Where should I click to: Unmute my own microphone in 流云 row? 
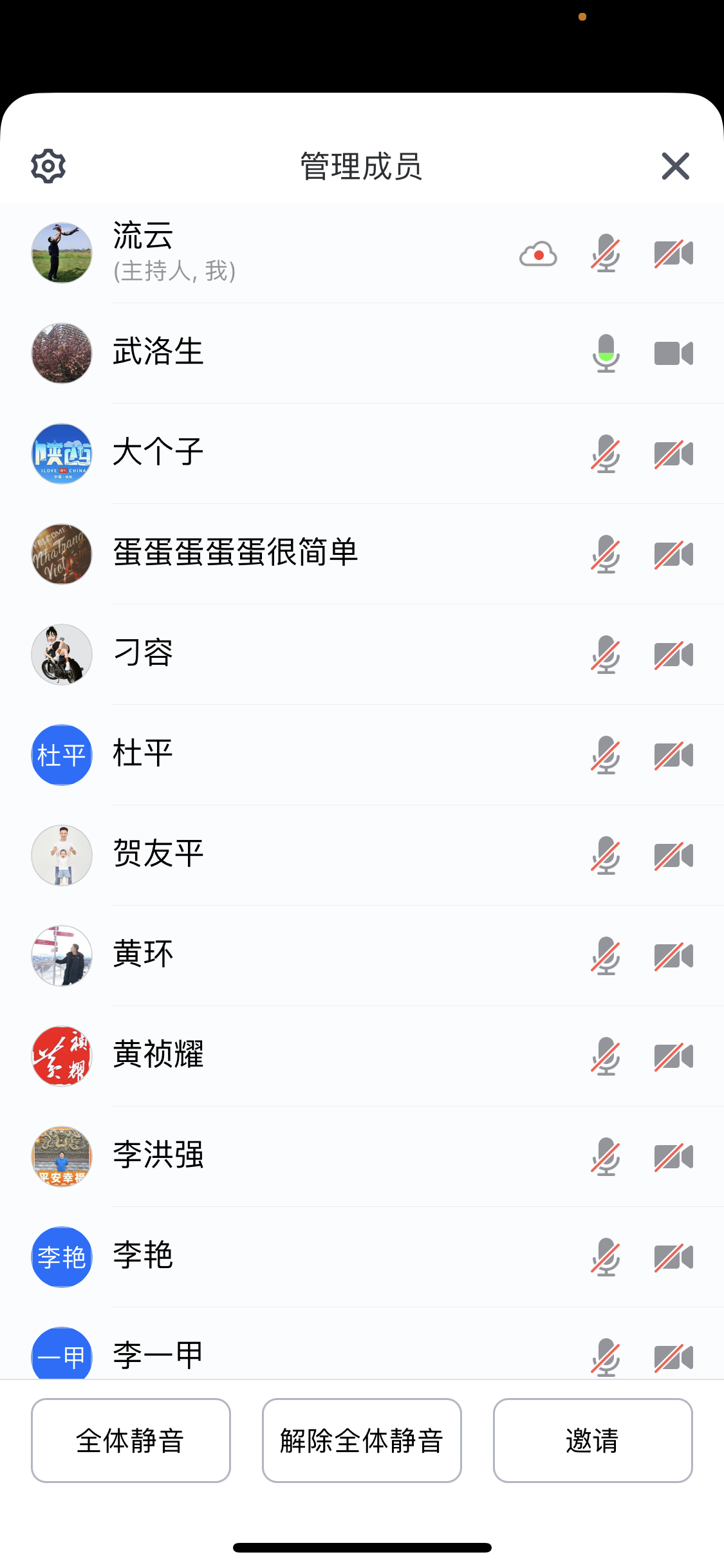(606, 254)
